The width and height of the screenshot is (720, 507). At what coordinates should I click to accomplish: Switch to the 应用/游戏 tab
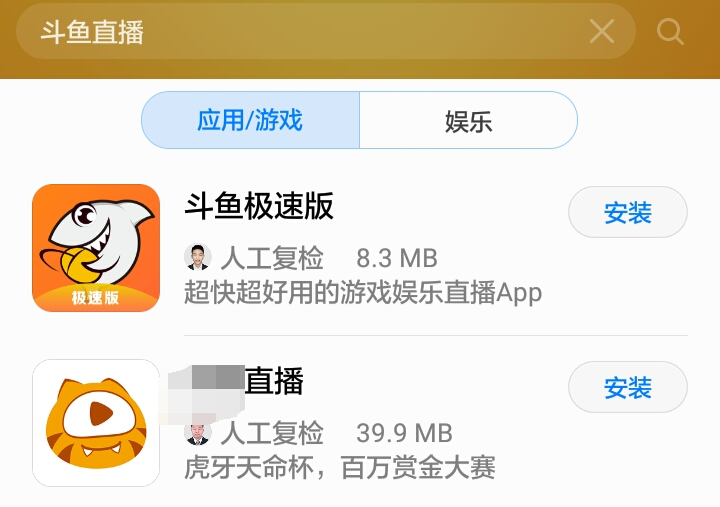tap(250, 121)
